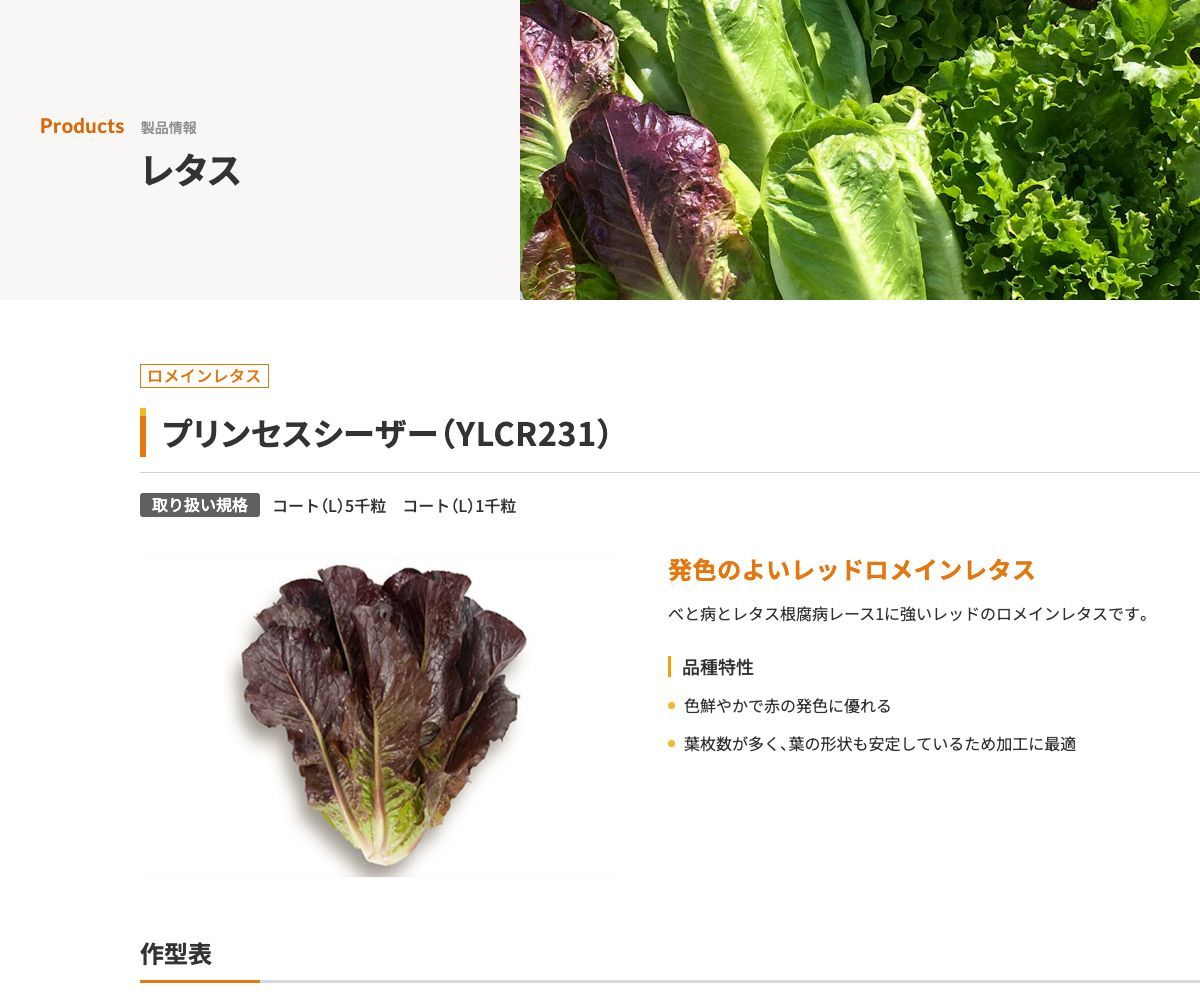Viewport: 1200px width, 1000px height.
Task: Tap the ロメインレタス category tag
Action: 204,376
